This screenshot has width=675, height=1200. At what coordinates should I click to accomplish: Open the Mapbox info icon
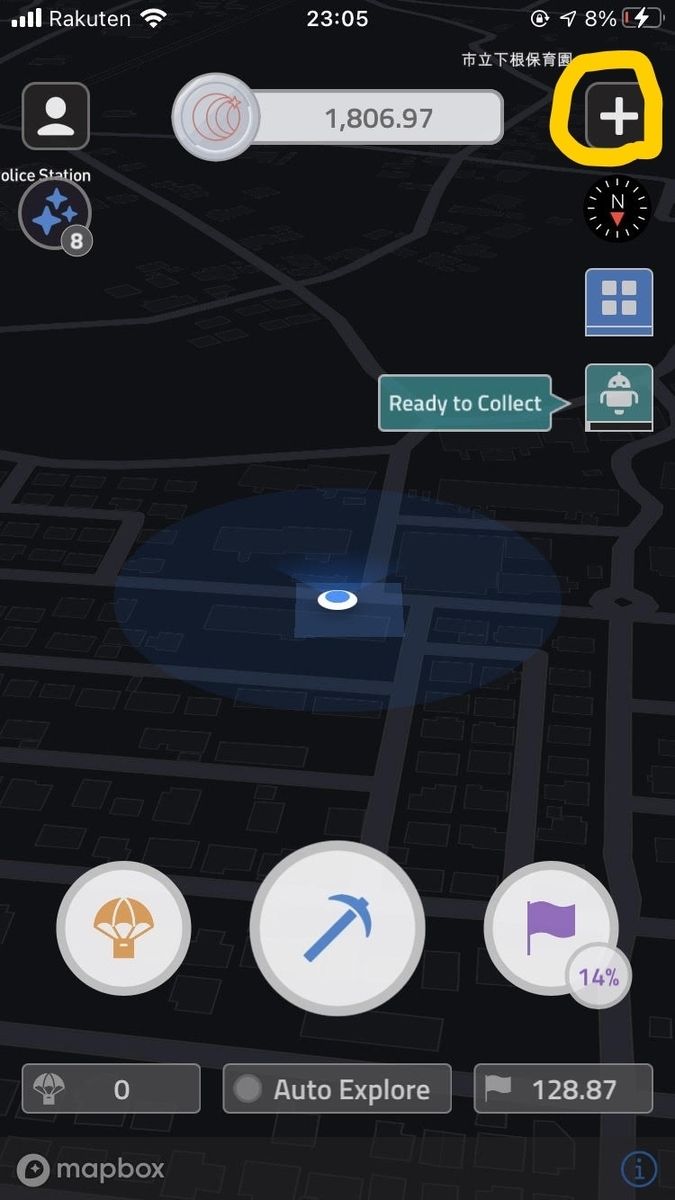tap(639, 1167)
